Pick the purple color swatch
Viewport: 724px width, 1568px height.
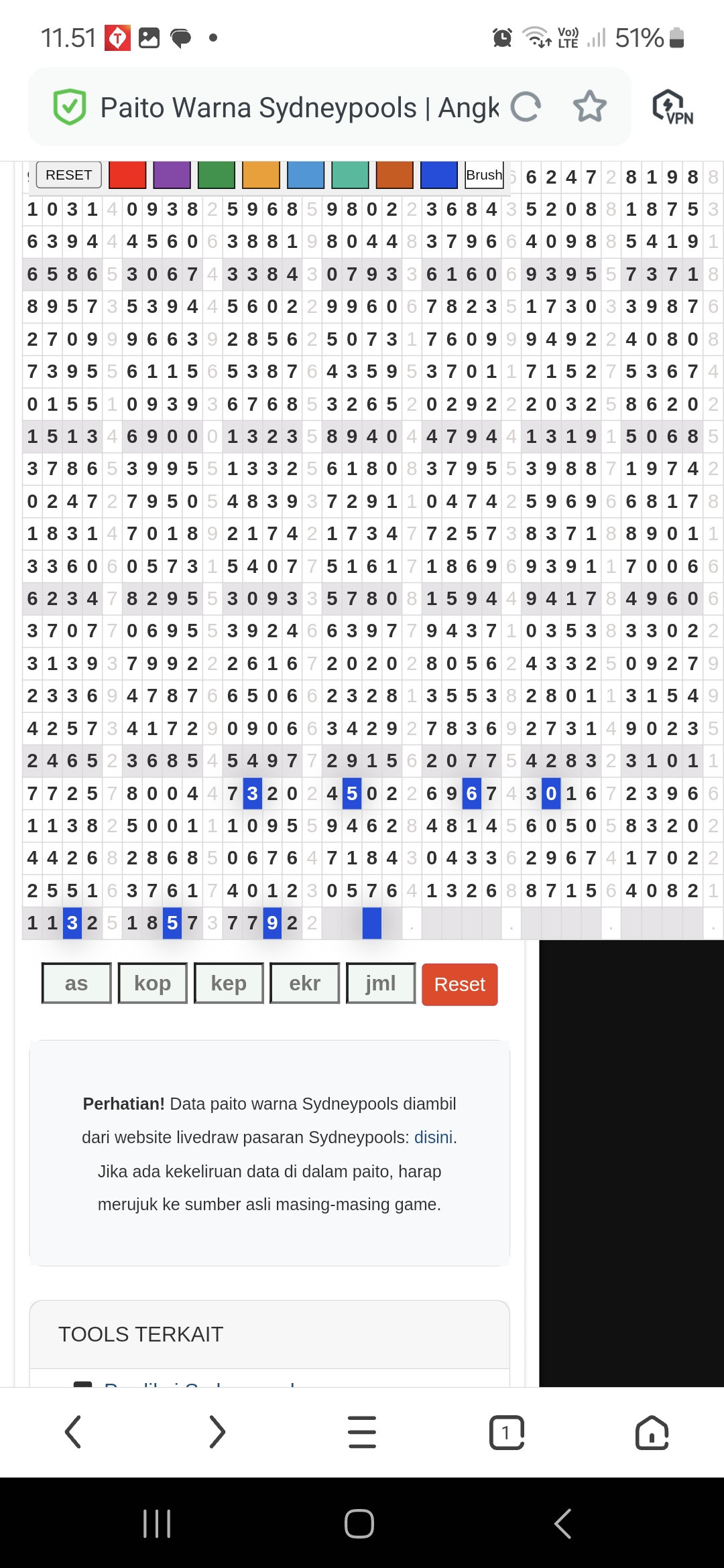pyautogui.click(x=172, y=175)
